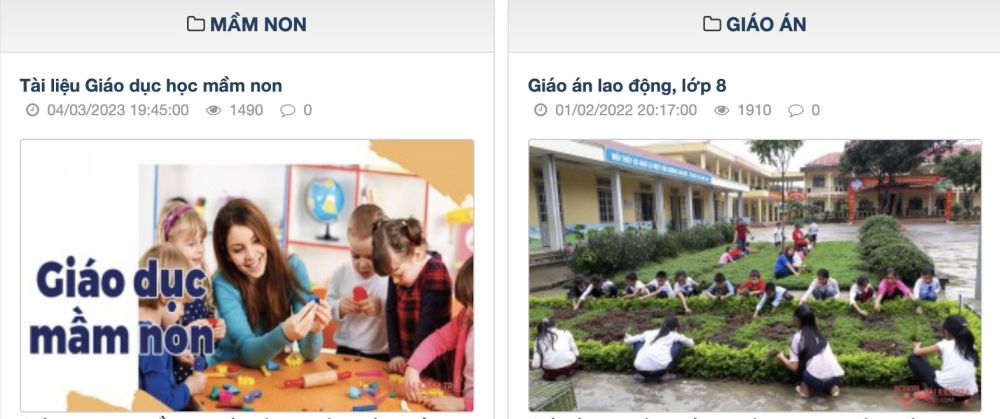Open article Tài liệu Giáo dục học mầm non

151,85
